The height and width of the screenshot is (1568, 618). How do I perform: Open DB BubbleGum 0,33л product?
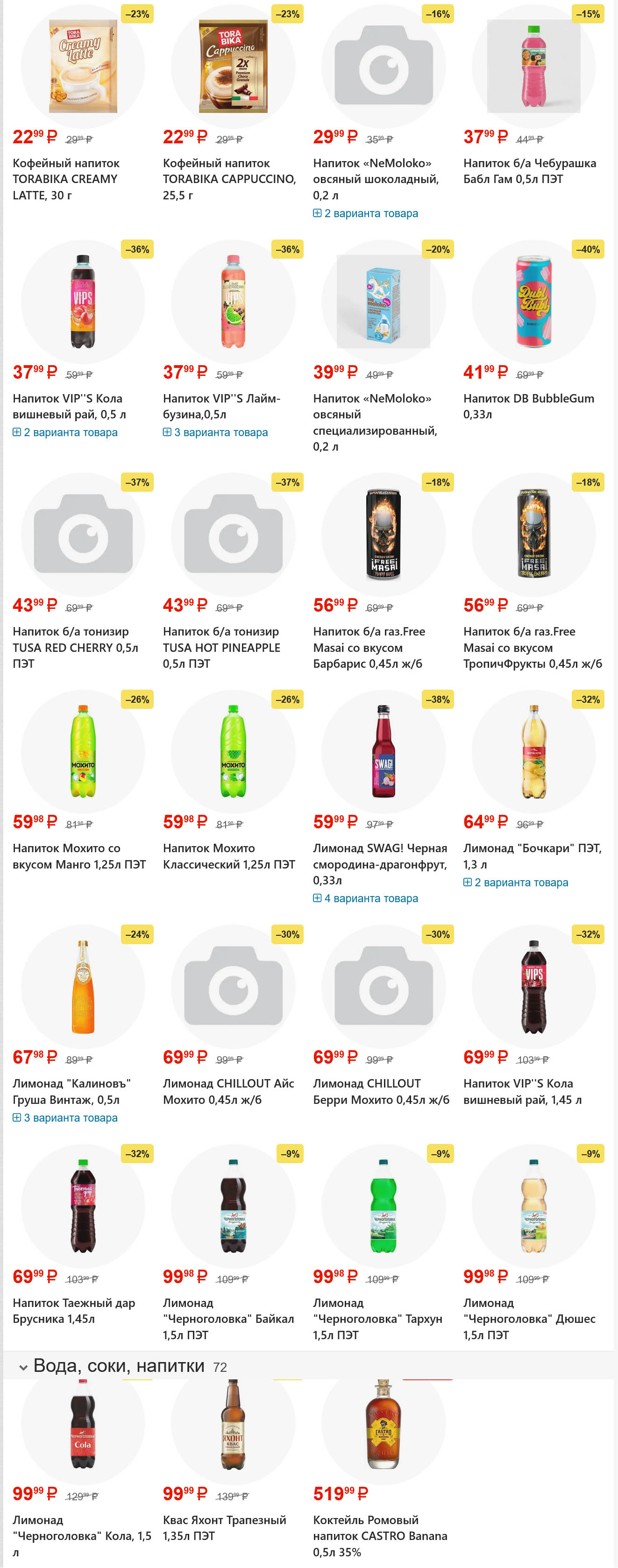(528, 405)
